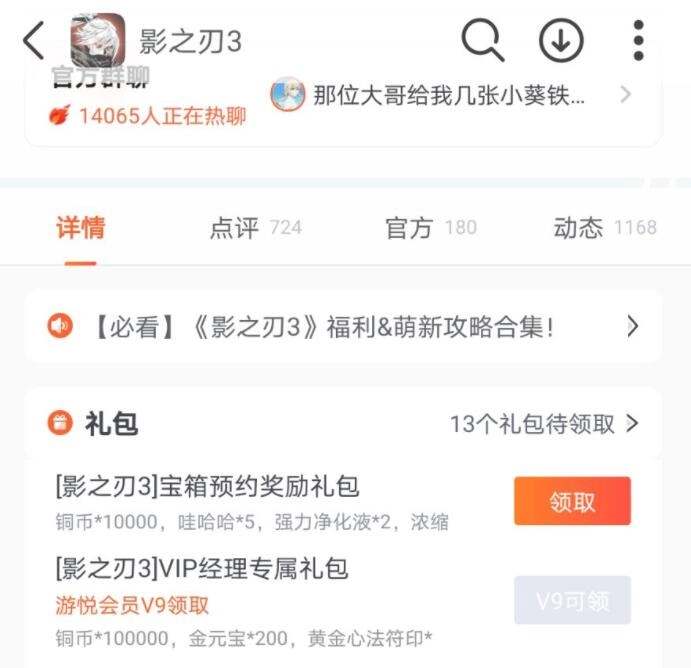The image size is (691, 668).
Task: View all 13个礼包待领取
Action: [543, 424]
